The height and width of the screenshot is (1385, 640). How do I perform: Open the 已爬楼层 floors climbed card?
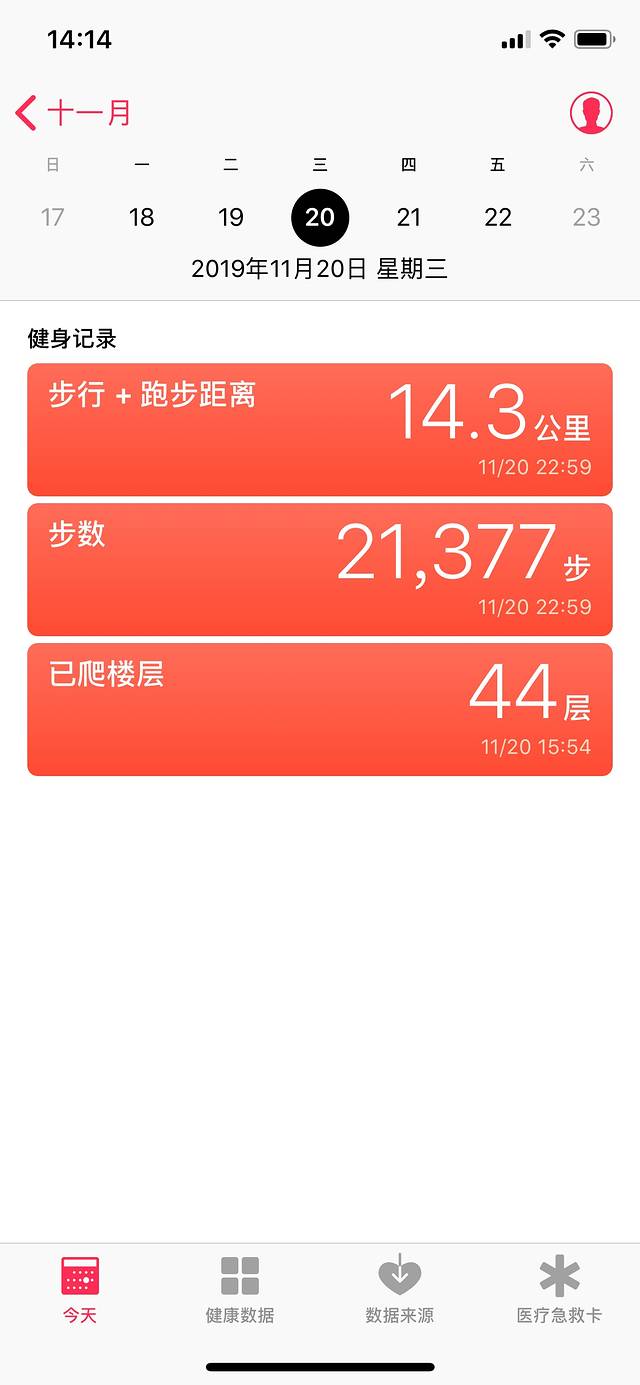coord(319,710)
